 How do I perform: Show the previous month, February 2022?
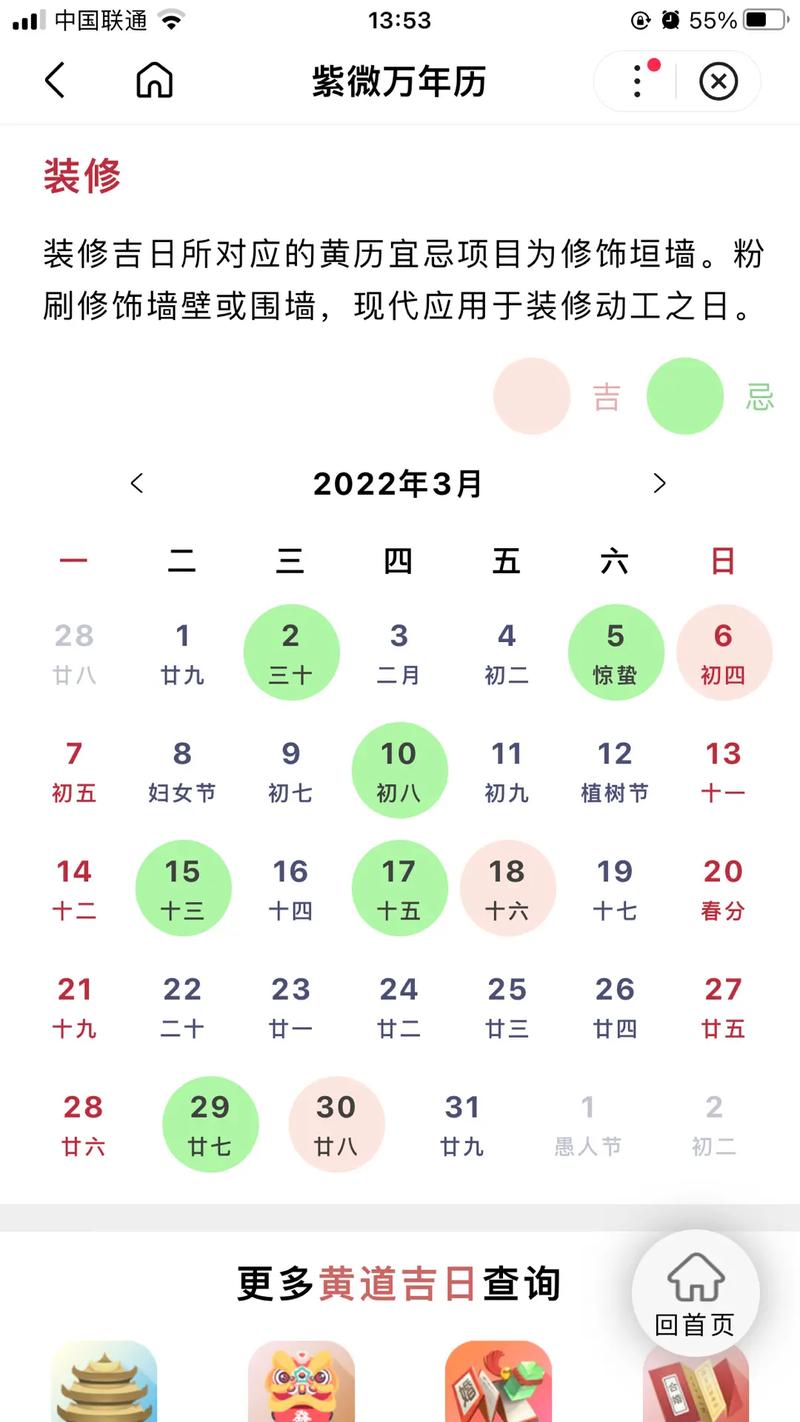tap(137, 484)
